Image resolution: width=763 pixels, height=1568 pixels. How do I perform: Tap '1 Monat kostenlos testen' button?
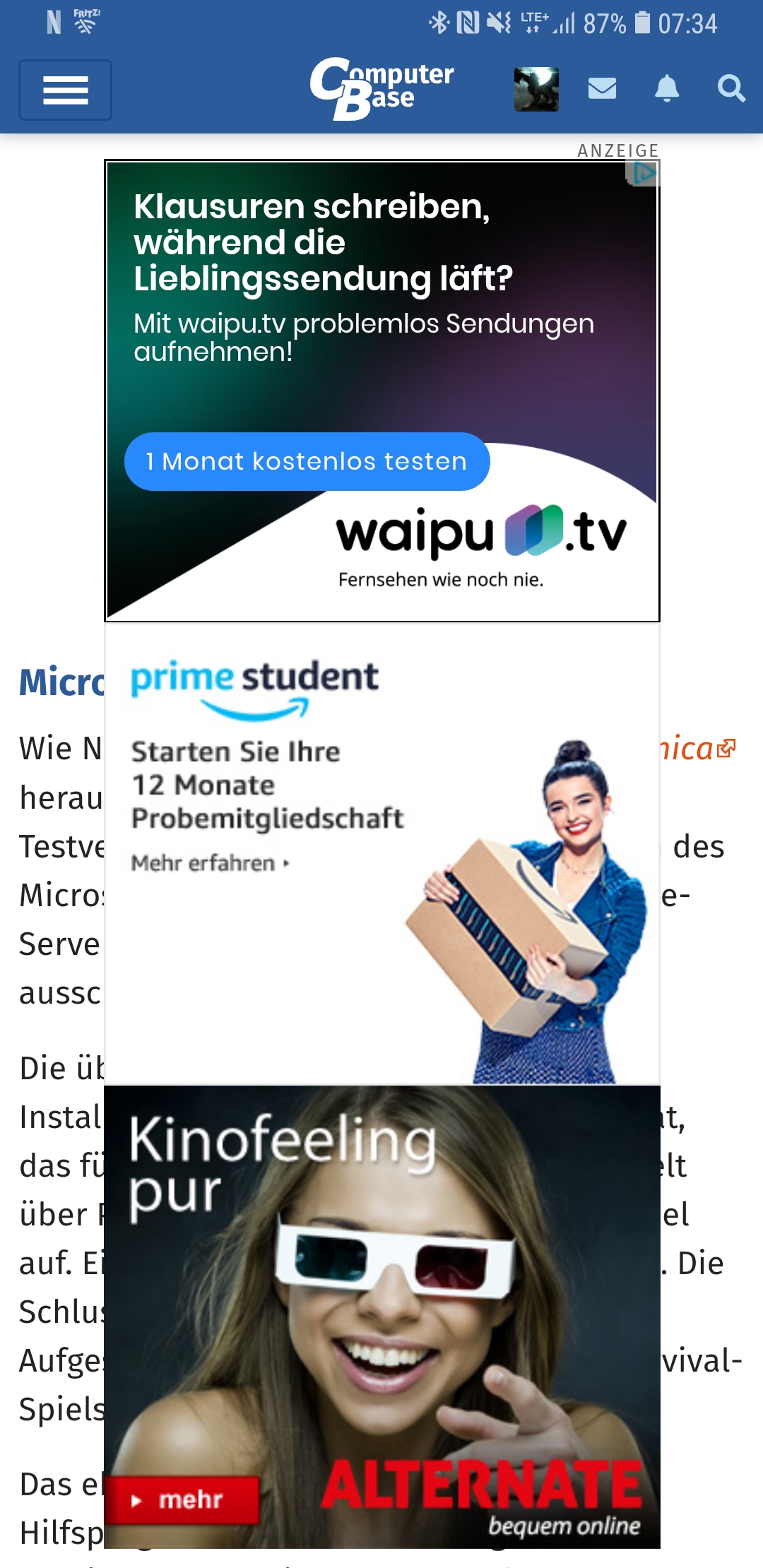307,461
